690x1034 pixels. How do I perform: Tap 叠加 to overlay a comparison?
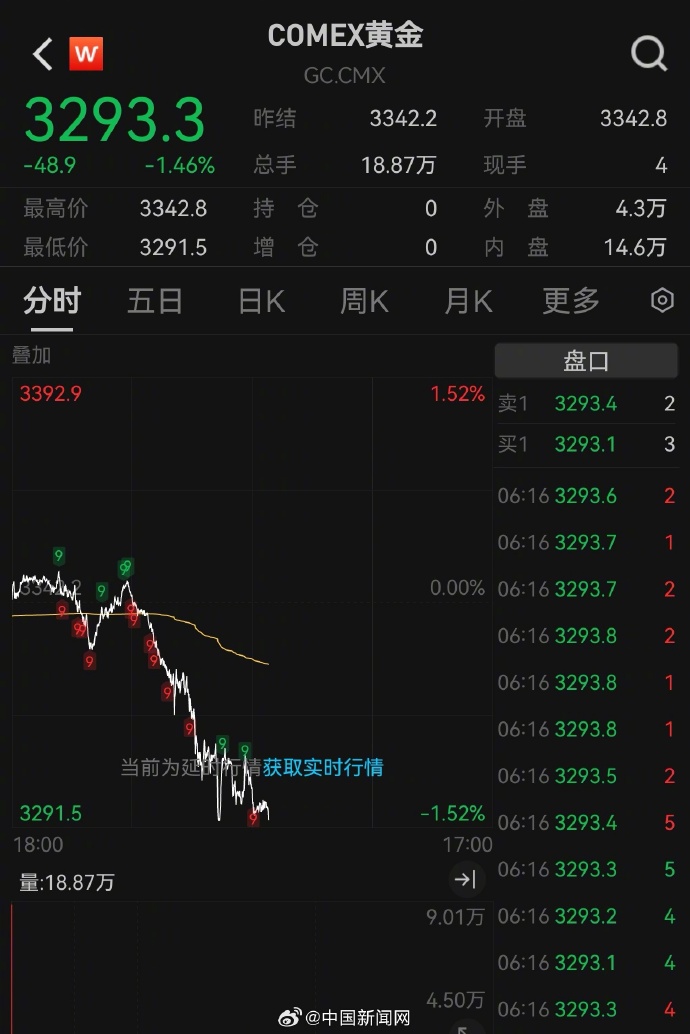(x=32, y=355)
